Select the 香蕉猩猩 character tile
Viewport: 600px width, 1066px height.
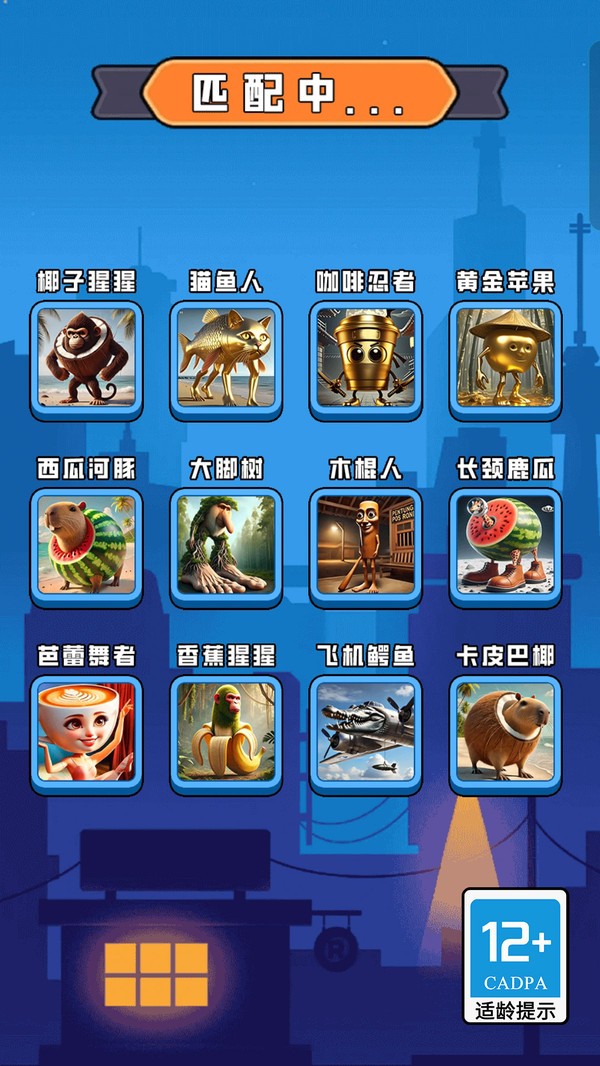[x=226, y=732]
